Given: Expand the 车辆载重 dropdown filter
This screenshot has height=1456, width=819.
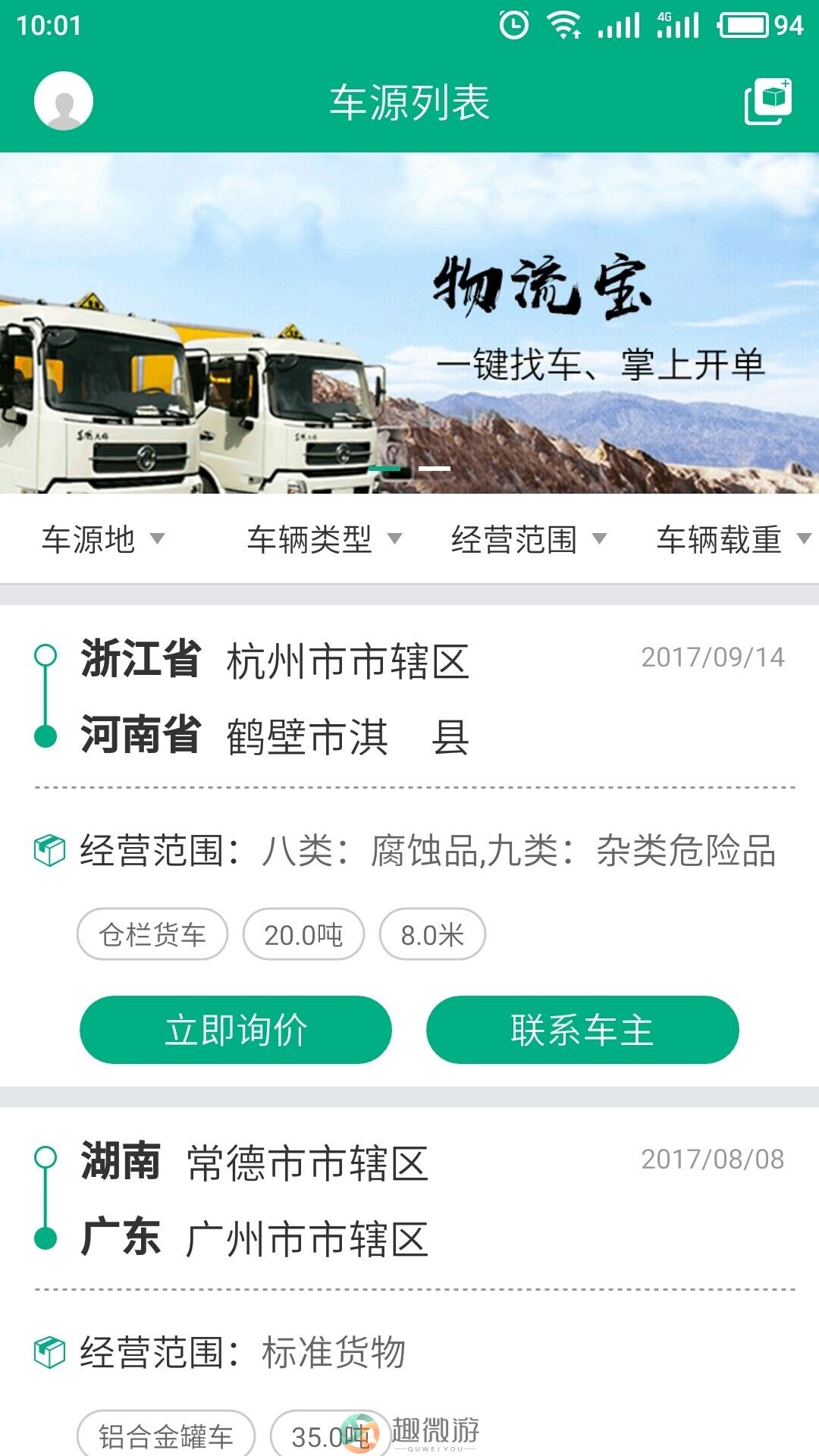Looking at the screenshot, I should [x=733, y=539].
